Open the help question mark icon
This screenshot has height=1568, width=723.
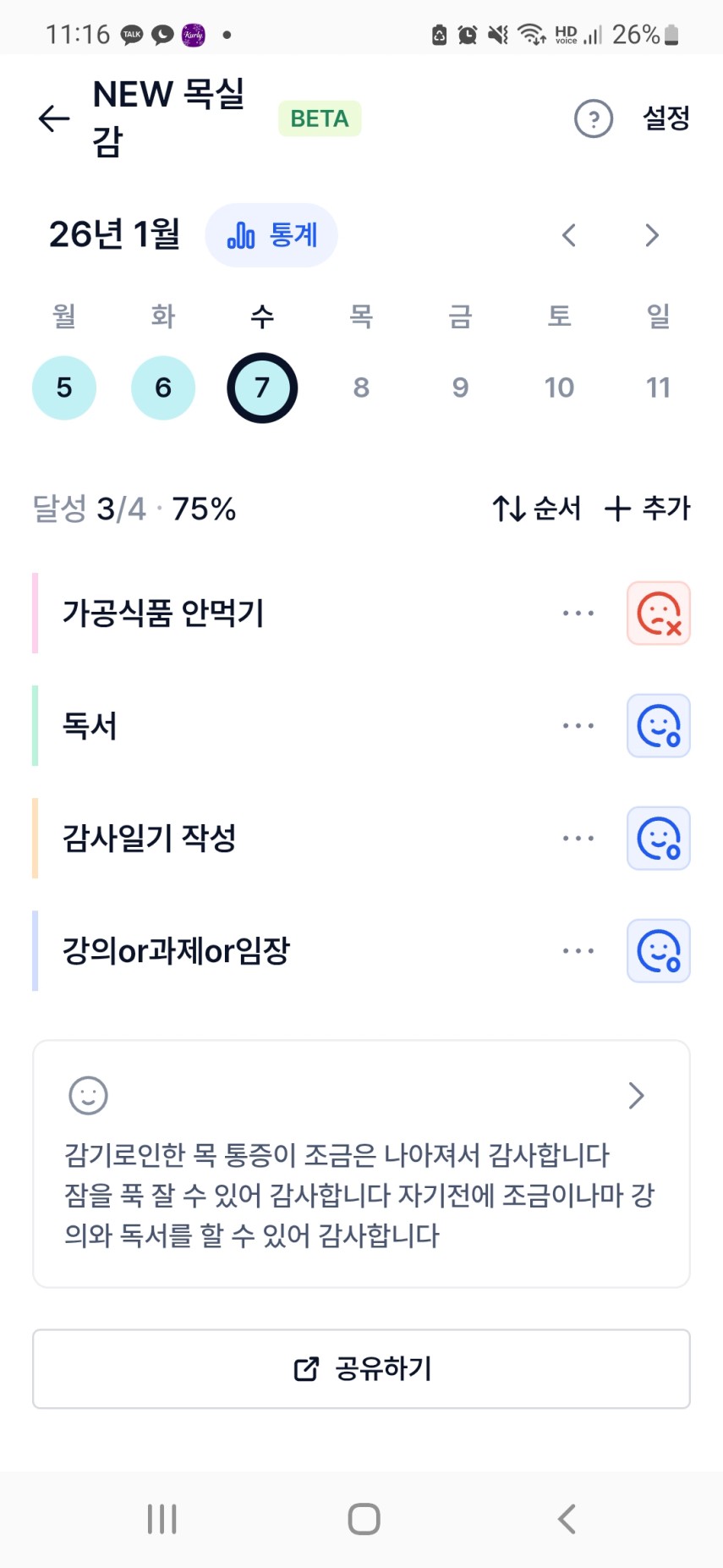[593, 118]
